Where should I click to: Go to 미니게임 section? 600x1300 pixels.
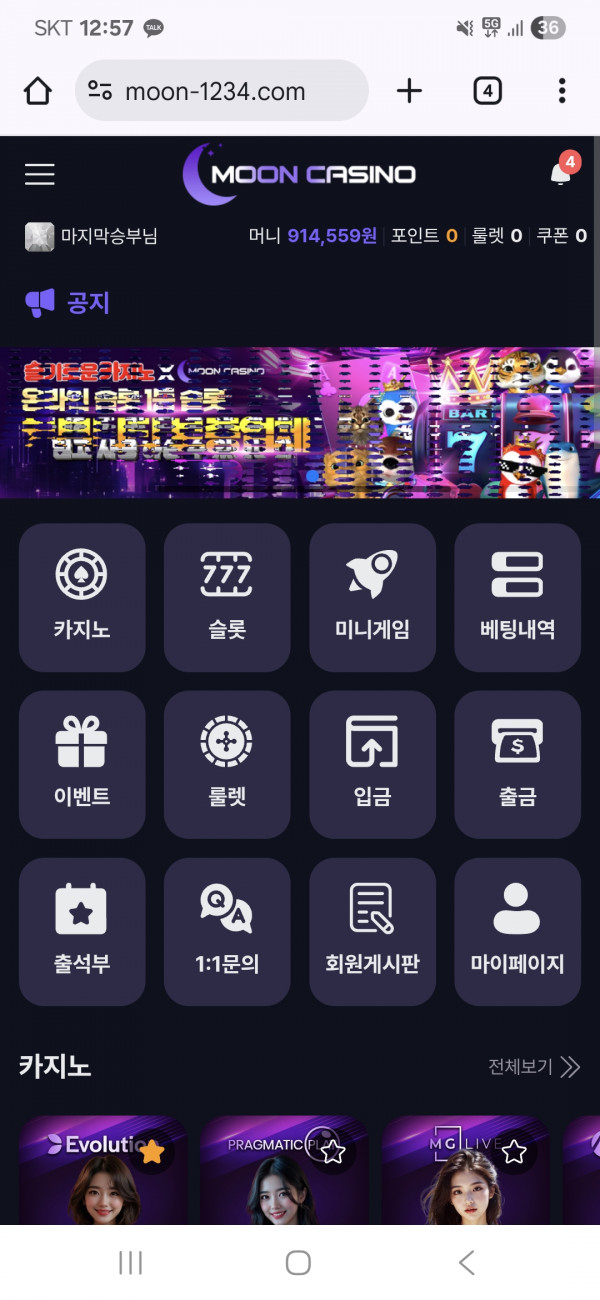(372, 597)
